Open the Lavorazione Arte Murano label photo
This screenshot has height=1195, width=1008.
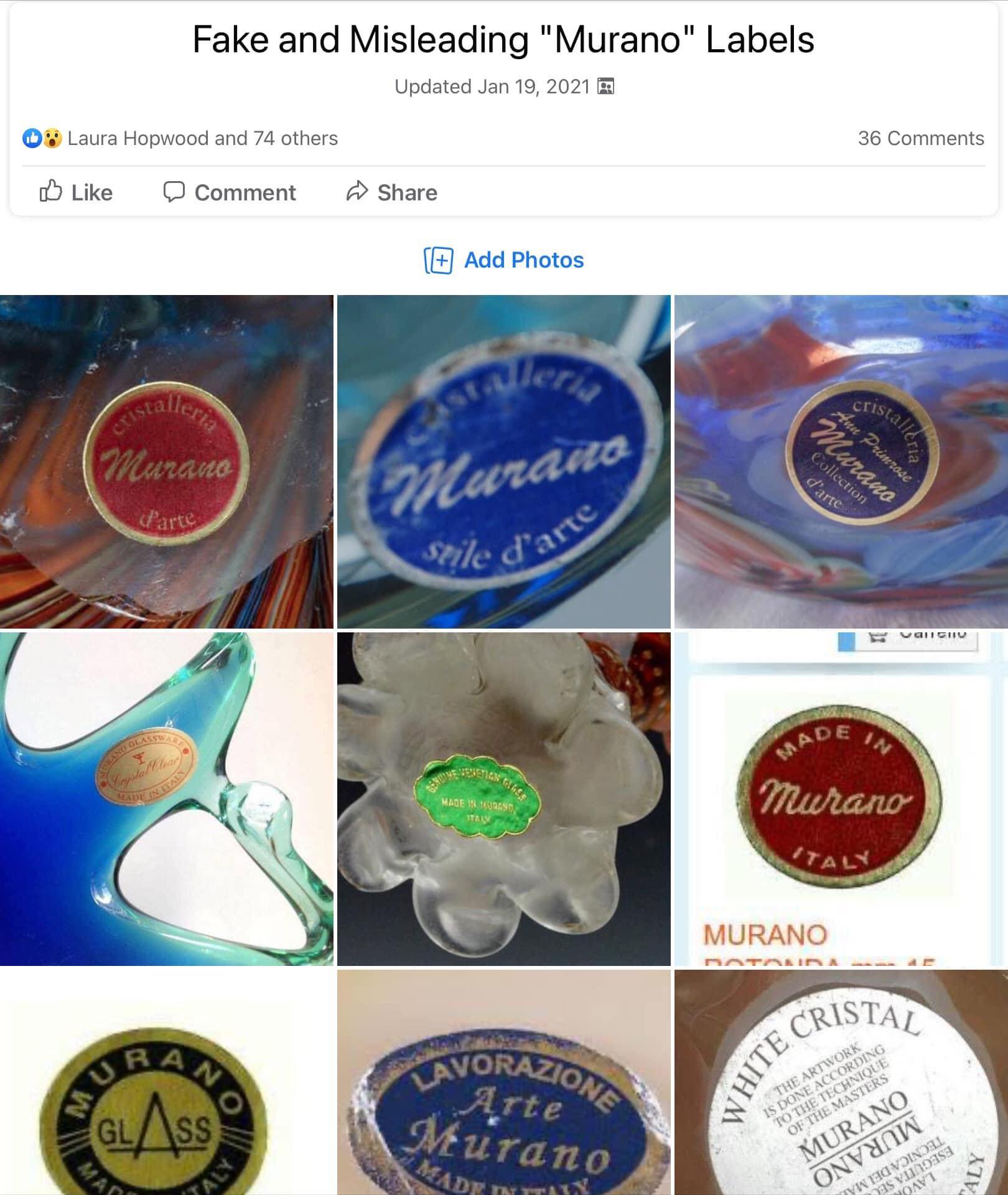click(503, 1083)
